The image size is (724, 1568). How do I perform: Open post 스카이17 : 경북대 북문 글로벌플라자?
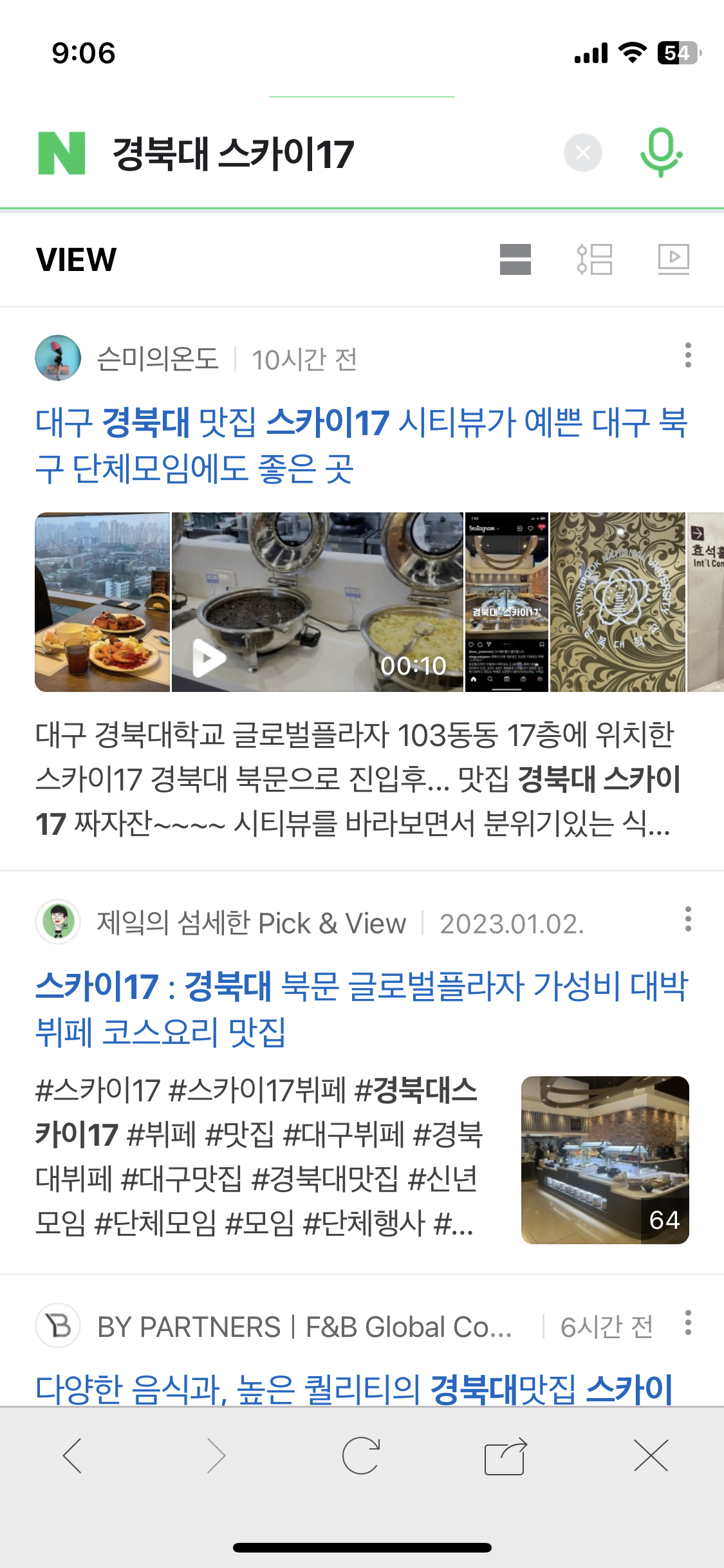pyautogui.click(x=360, y=1009)
